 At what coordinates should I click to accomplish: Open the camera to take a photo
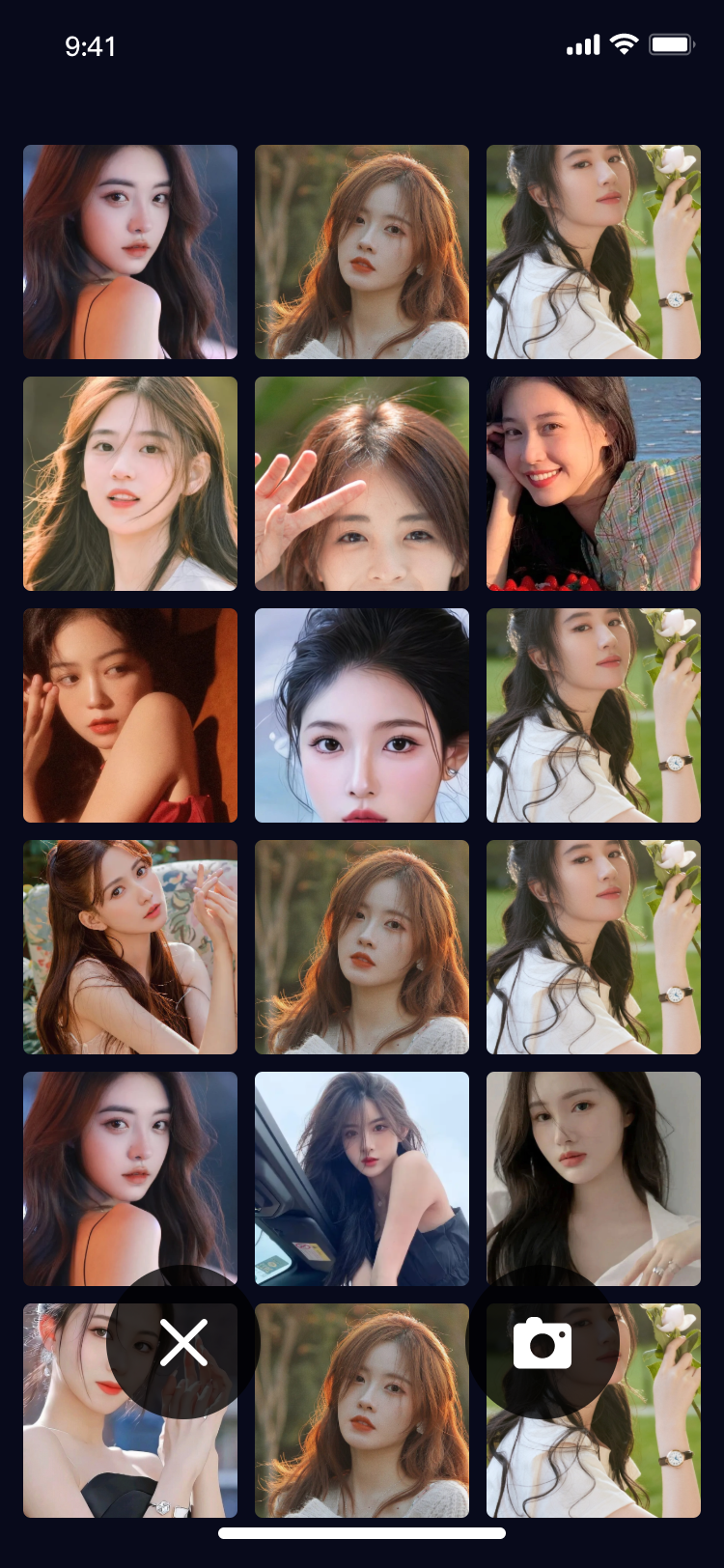pos(543,1342)
